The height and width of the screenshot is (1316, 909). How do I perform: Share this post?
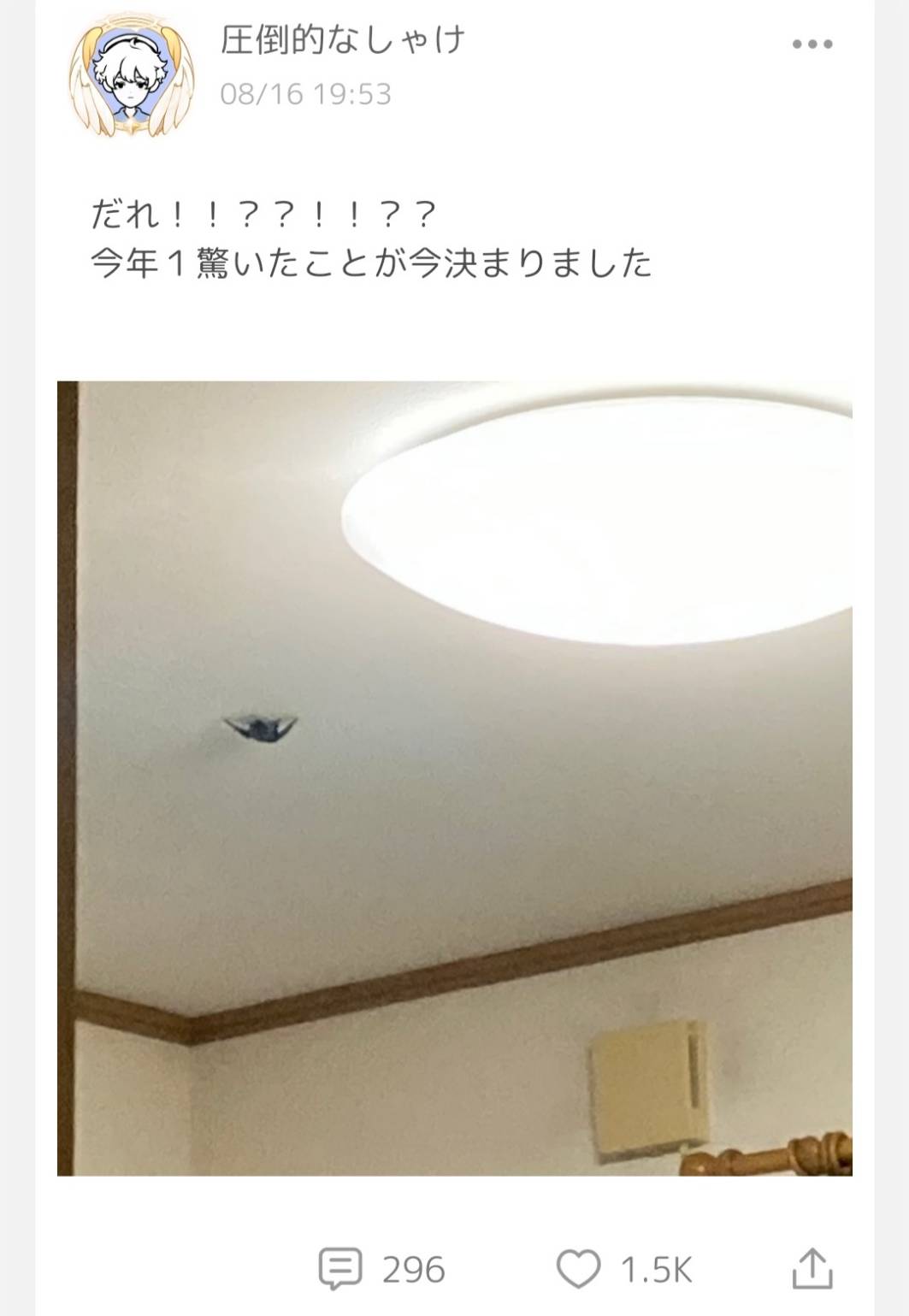812,1268
